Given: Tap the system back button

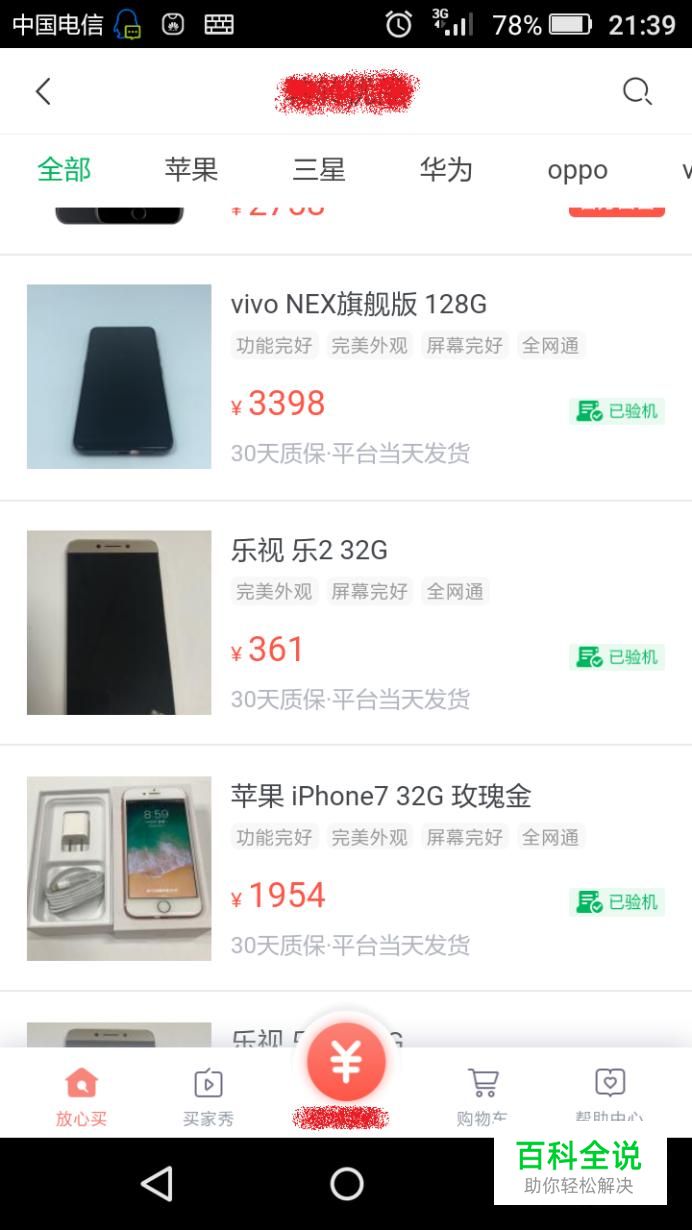Looking at the screenshot, I should tap(157, 1184).
